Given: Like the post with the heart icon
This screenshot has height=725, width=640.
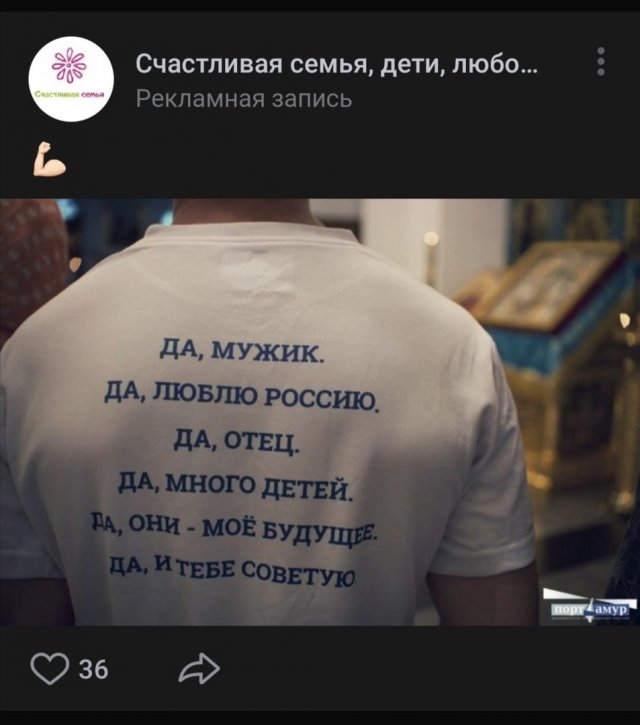Looking at the screenshot, I should tap(49, 668).
